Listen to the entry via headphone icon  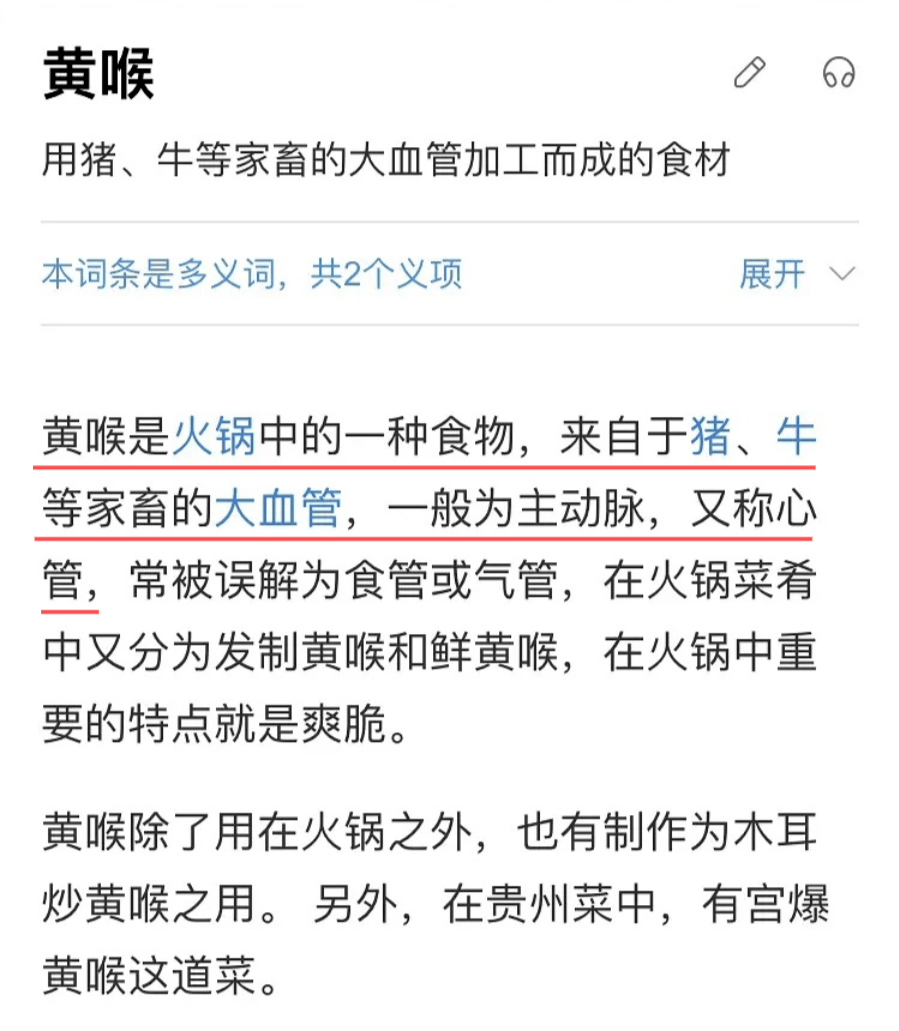[x=838, y=73]
